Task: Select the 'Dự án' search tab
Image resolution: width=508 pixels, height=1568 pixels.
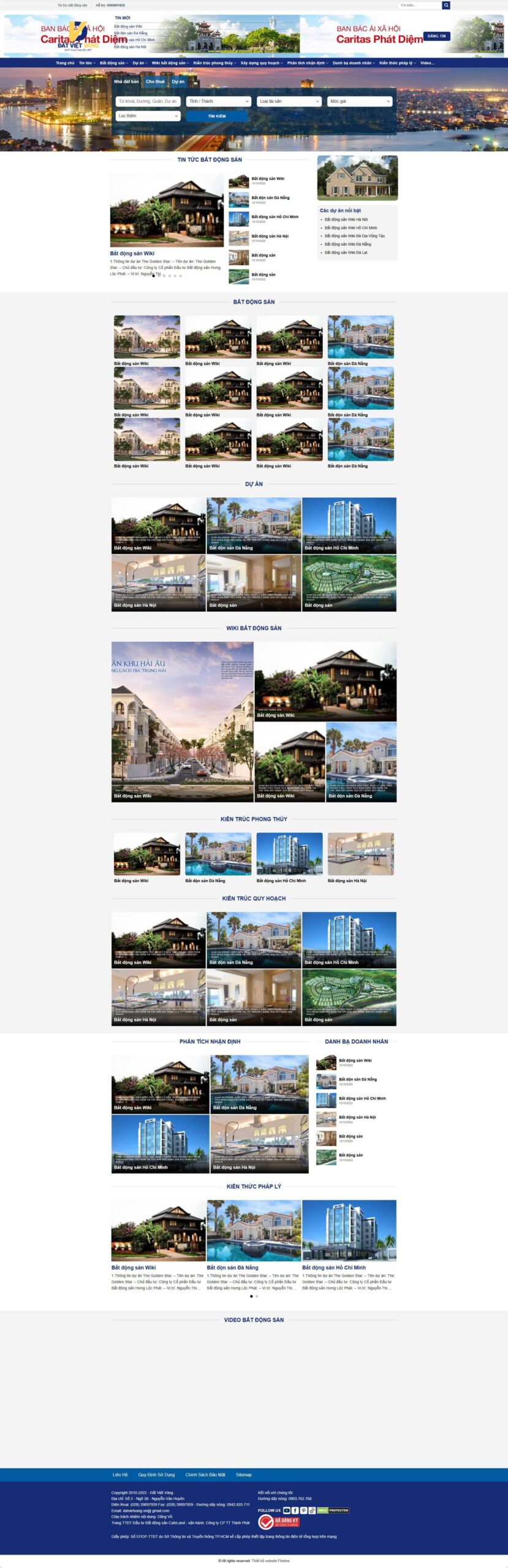Action: tap(178, 81)
